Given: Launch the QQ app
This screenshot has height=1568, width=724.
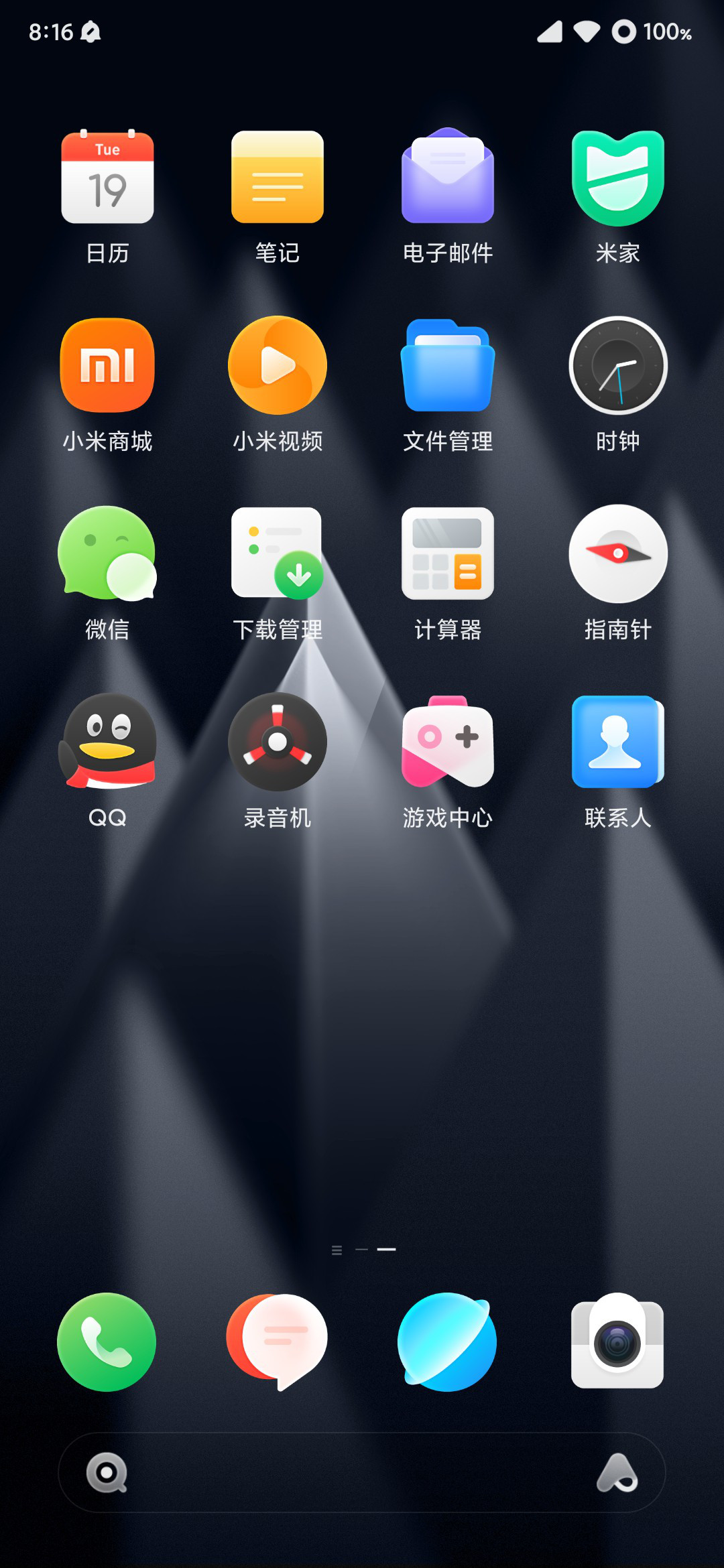Looking at the screenshot, I should tap(107, 741).
